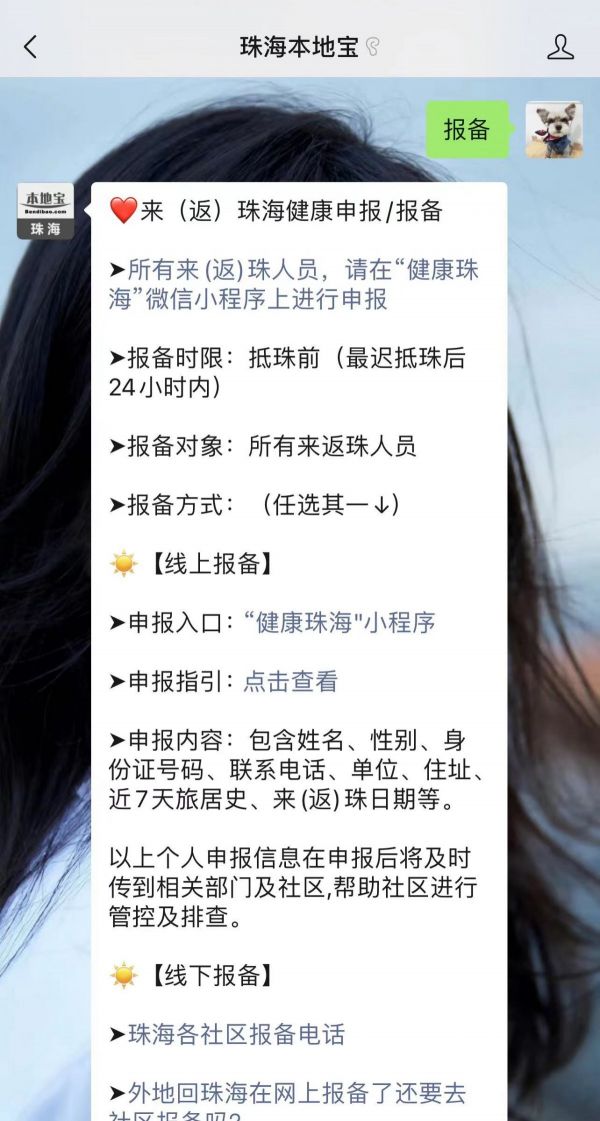Tap the 点击查看 guide link

pos(290,681)
